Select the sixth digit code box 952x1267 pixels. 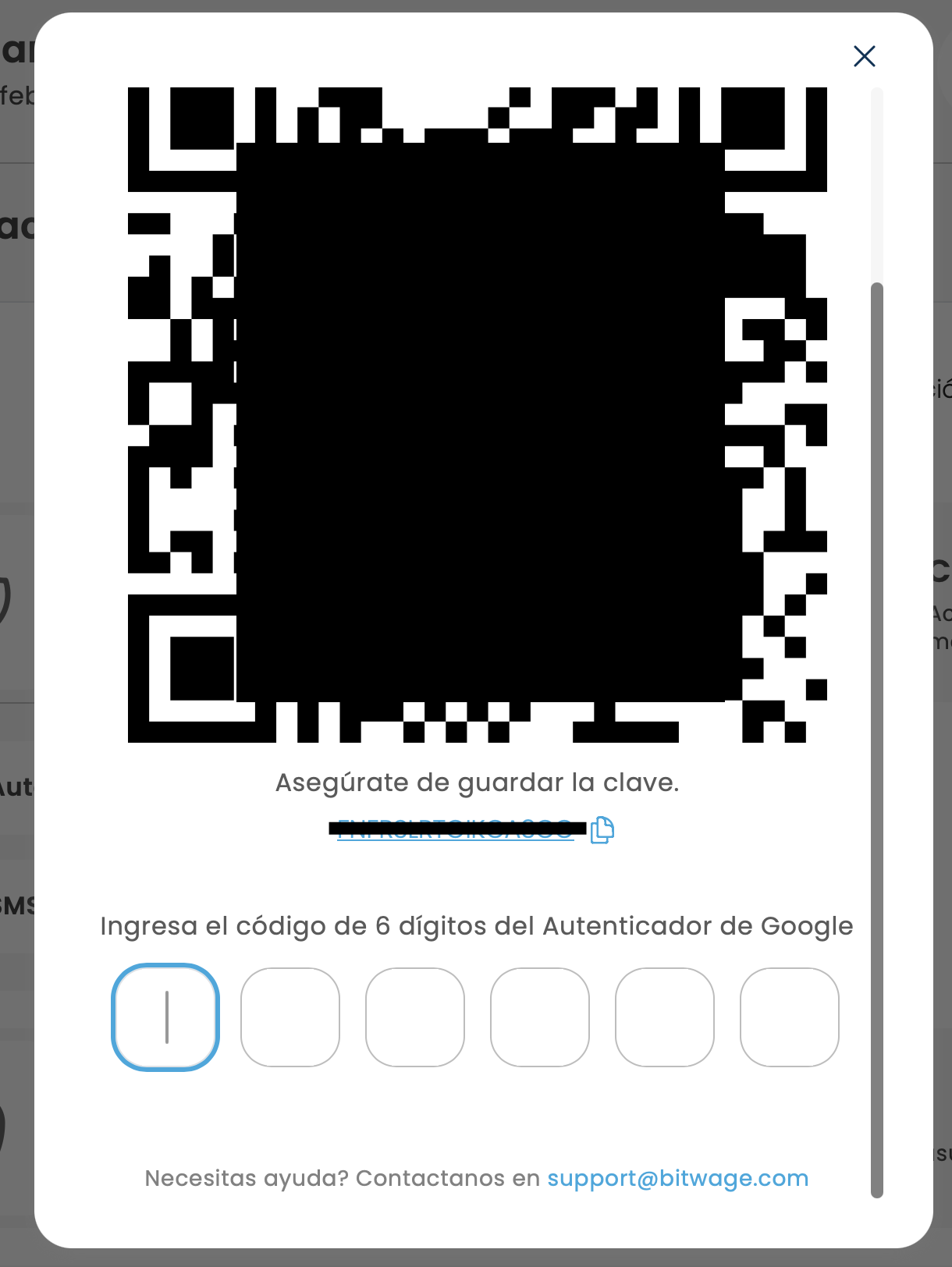click(x=790, y=1017)
